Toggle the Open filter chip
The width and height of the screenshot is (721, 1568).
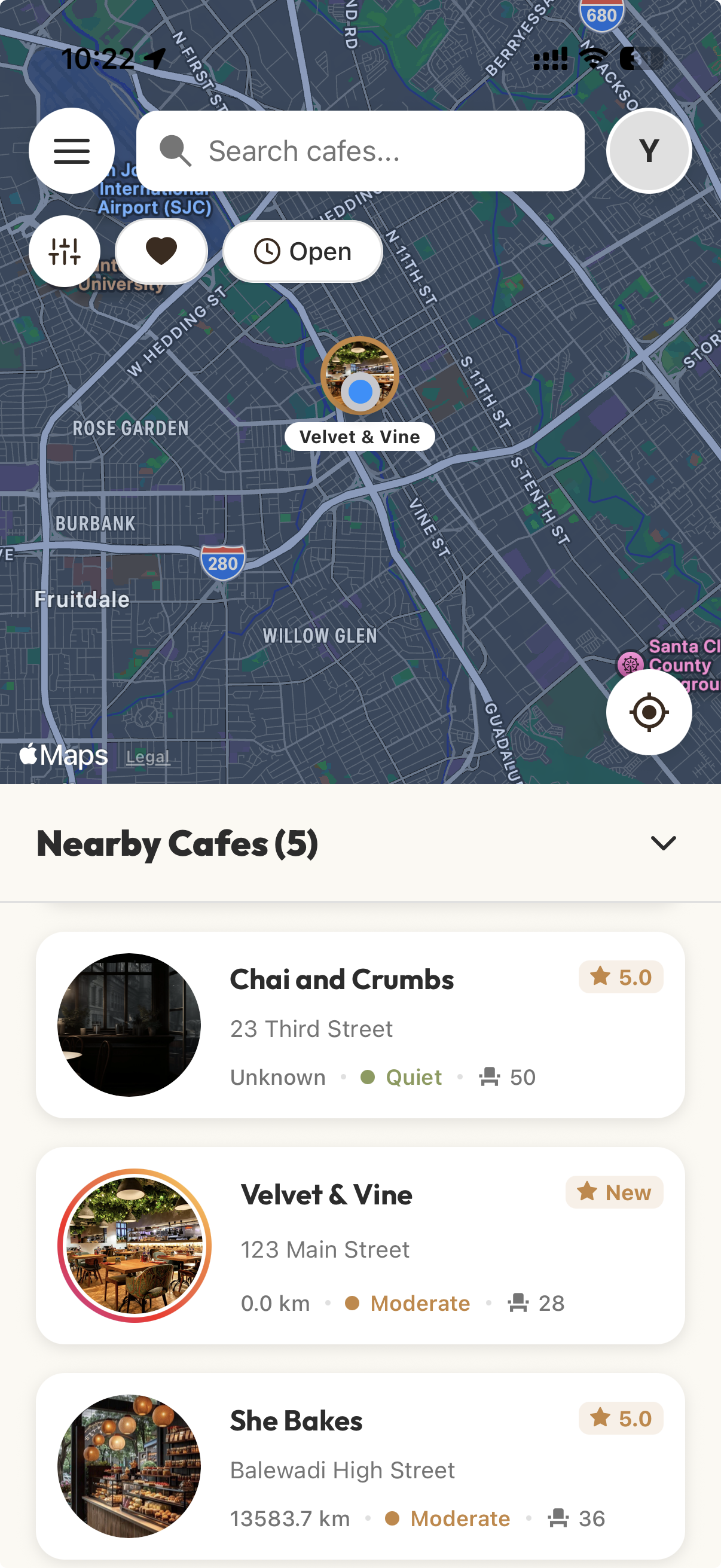coord(303,251)
